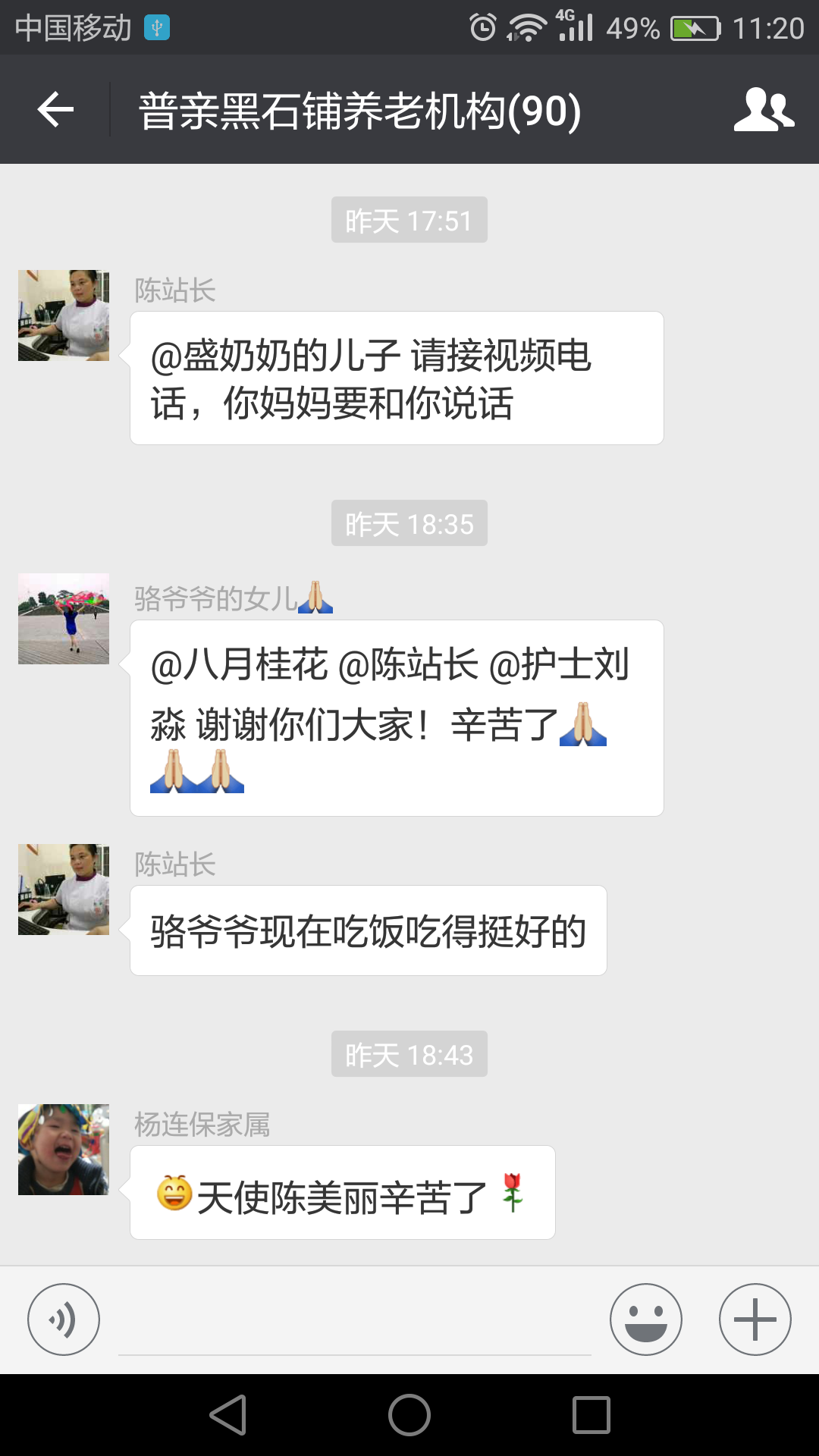Screen dimensions: 819x1456
Task: Go to the Android home screen
Action: click(409, 1415)
